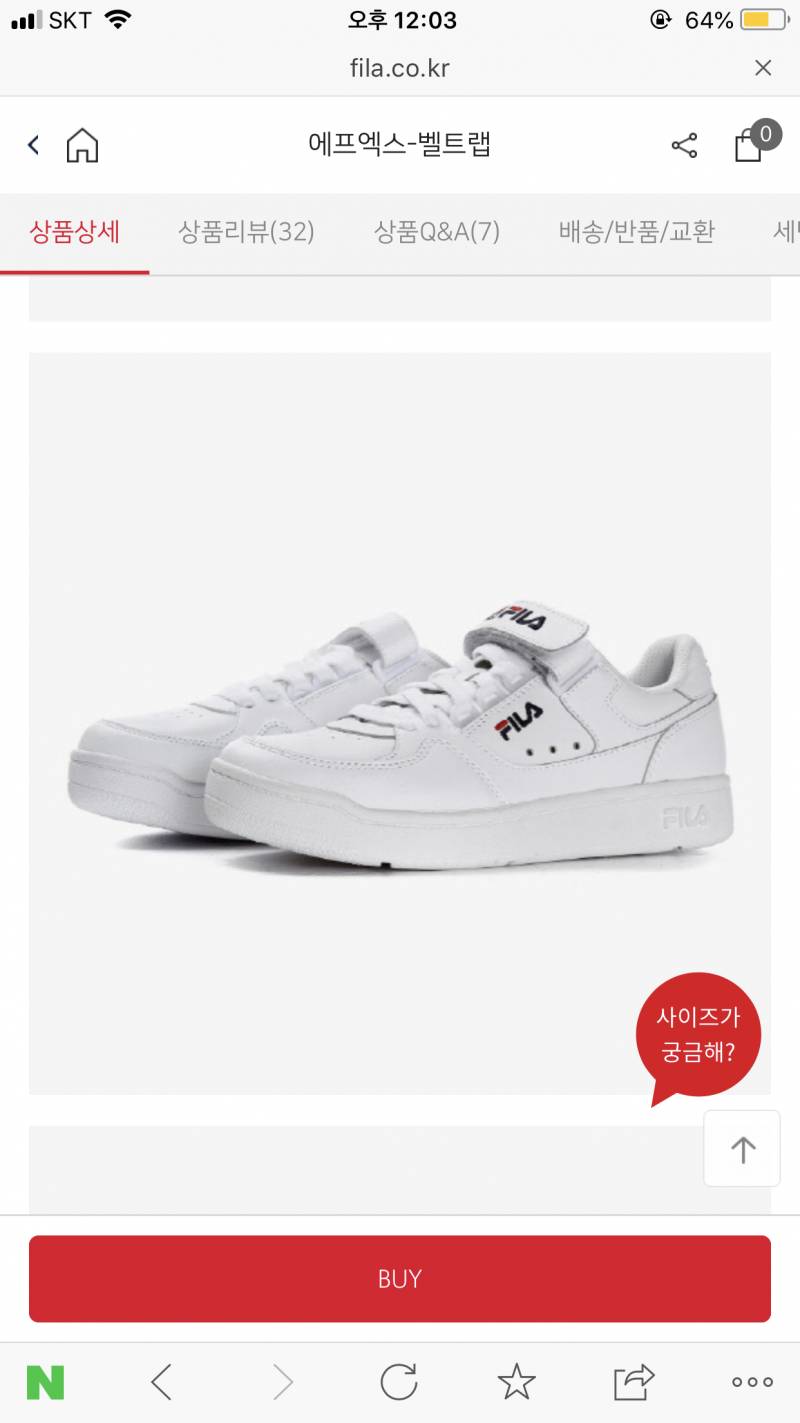Navigate back in the browser toolbar

(161, 1383)
